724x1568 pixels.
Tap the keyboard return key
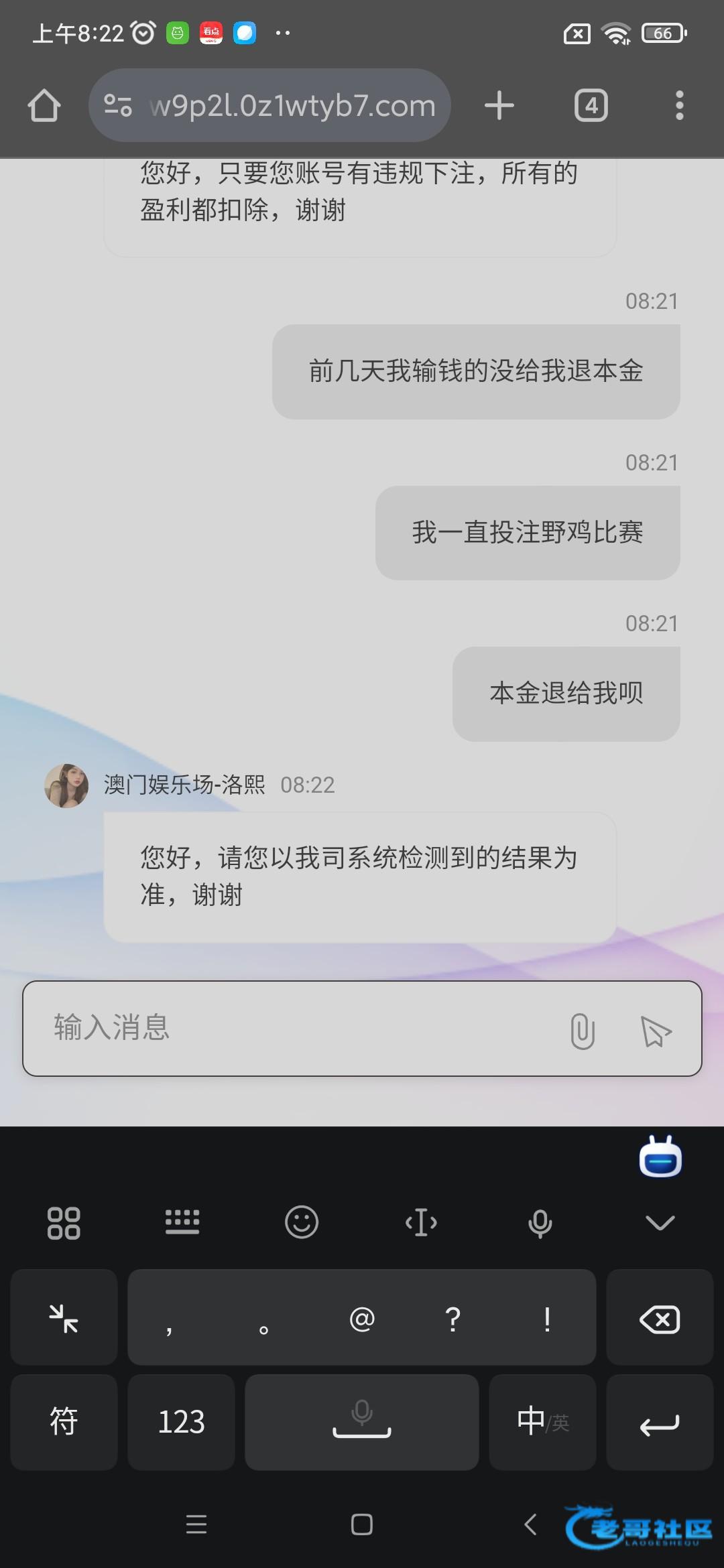tap(660, 1422)
